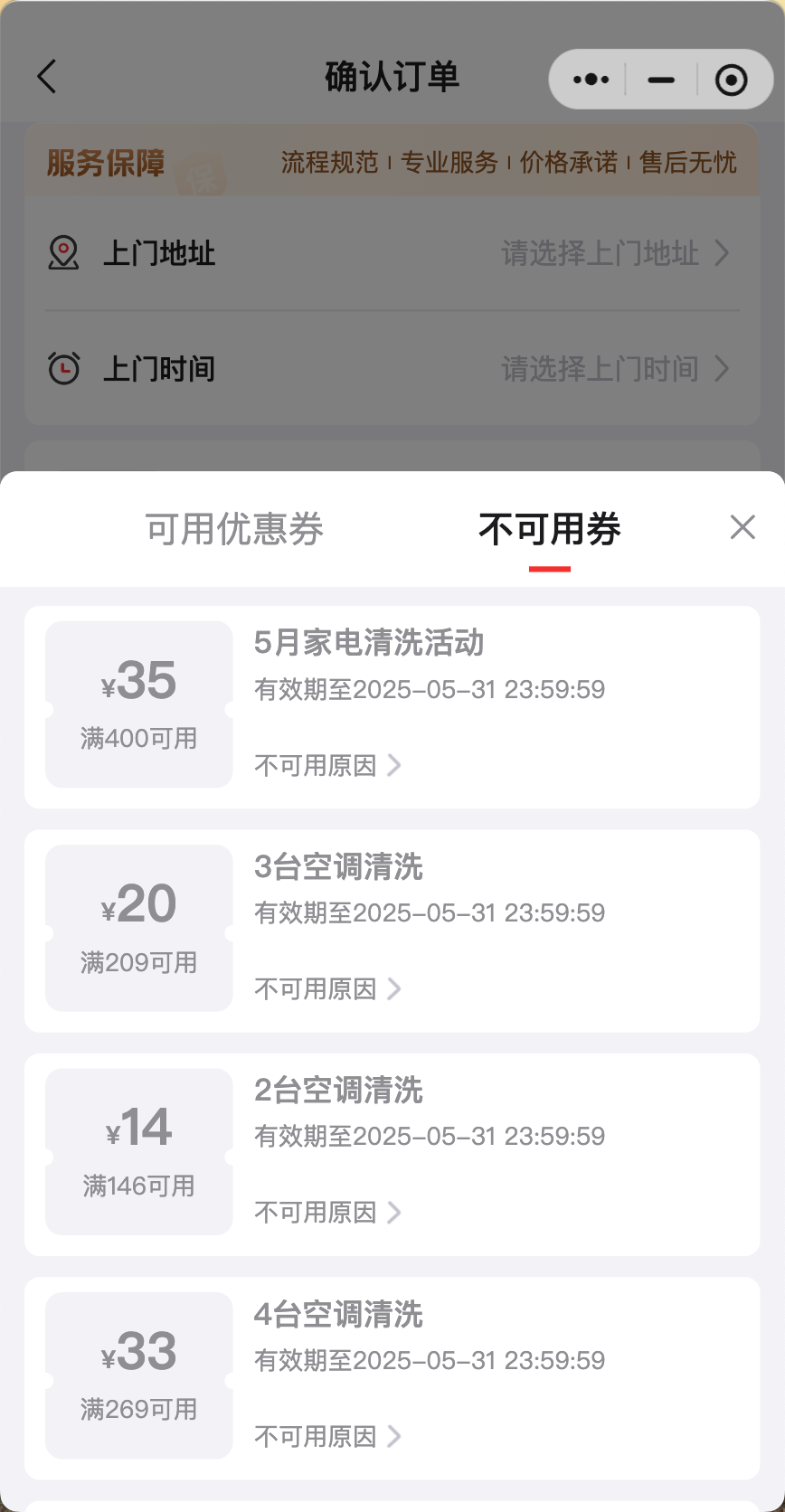View 不可用原因 for 4台空调清洗 coupon

[327, 1437]
